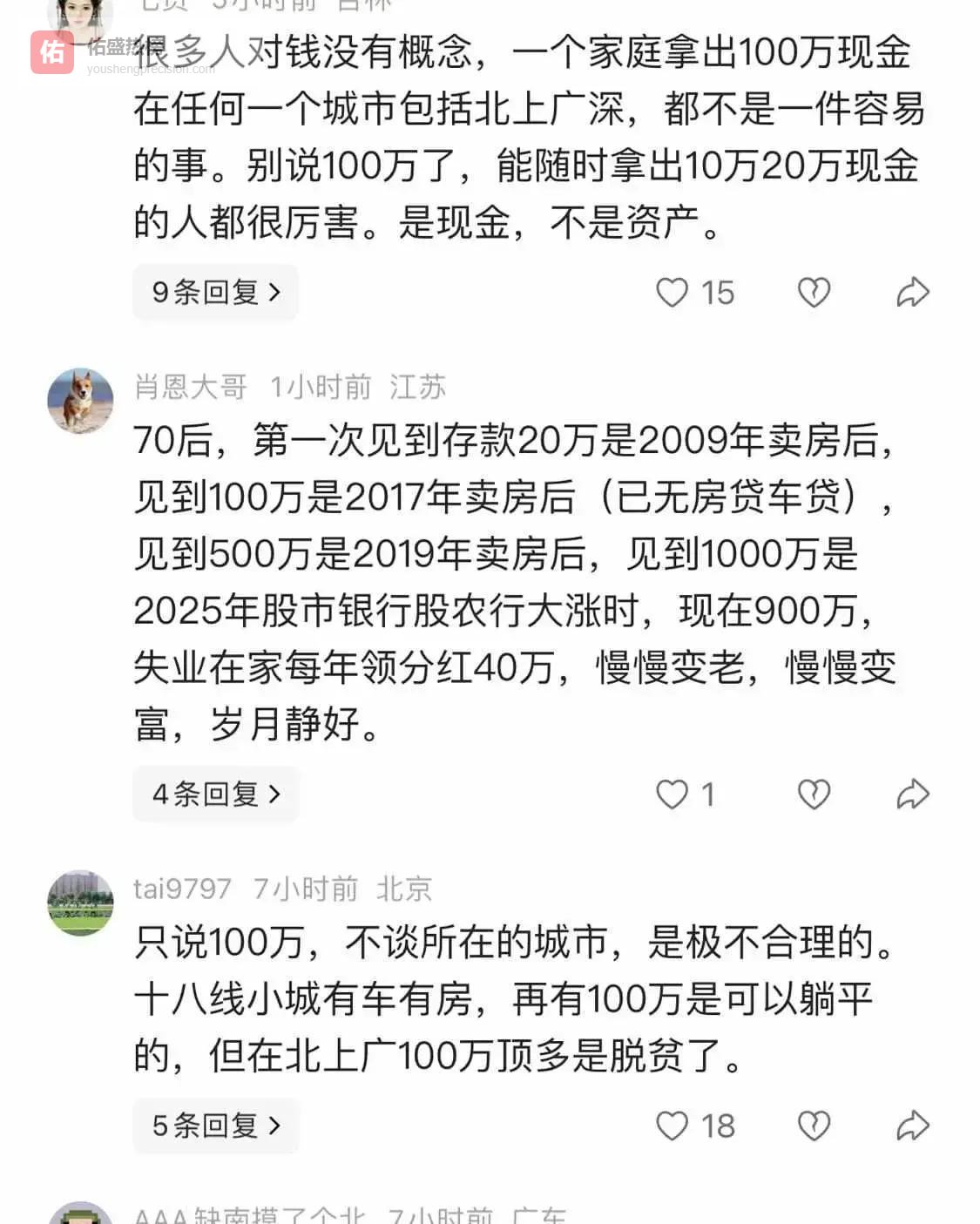Viewport: 980px width, 1224px height.
Task: Dislike tai9797's comment
Action: (814, 1126)
